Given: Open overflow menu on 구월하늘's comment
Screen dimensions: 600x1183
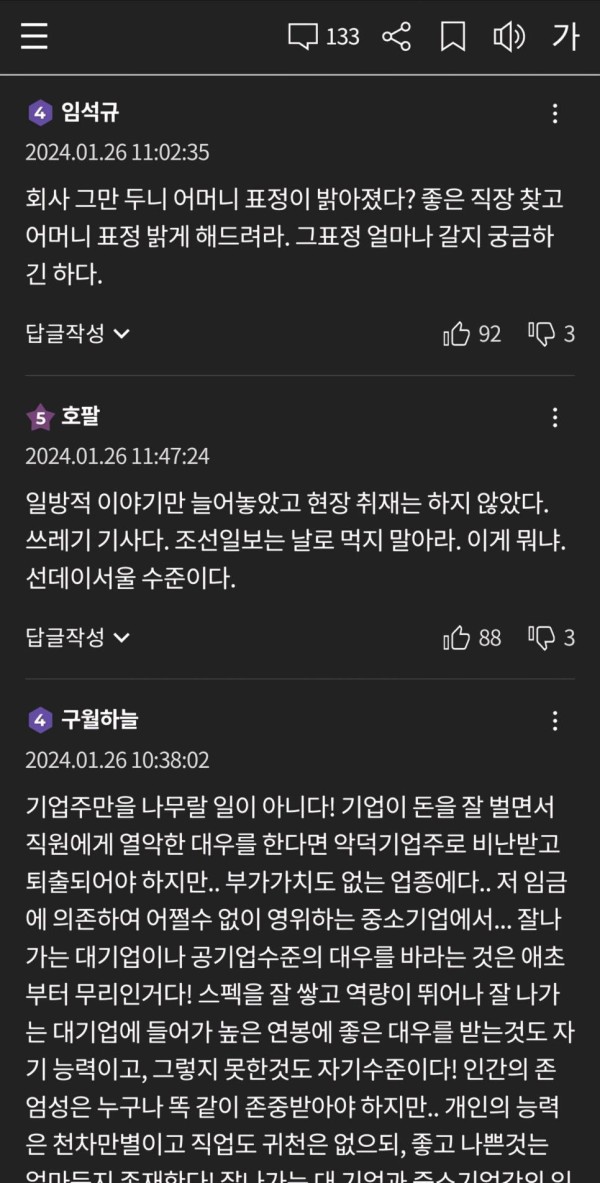Looking at the screenshot, I should pos(555,721).
